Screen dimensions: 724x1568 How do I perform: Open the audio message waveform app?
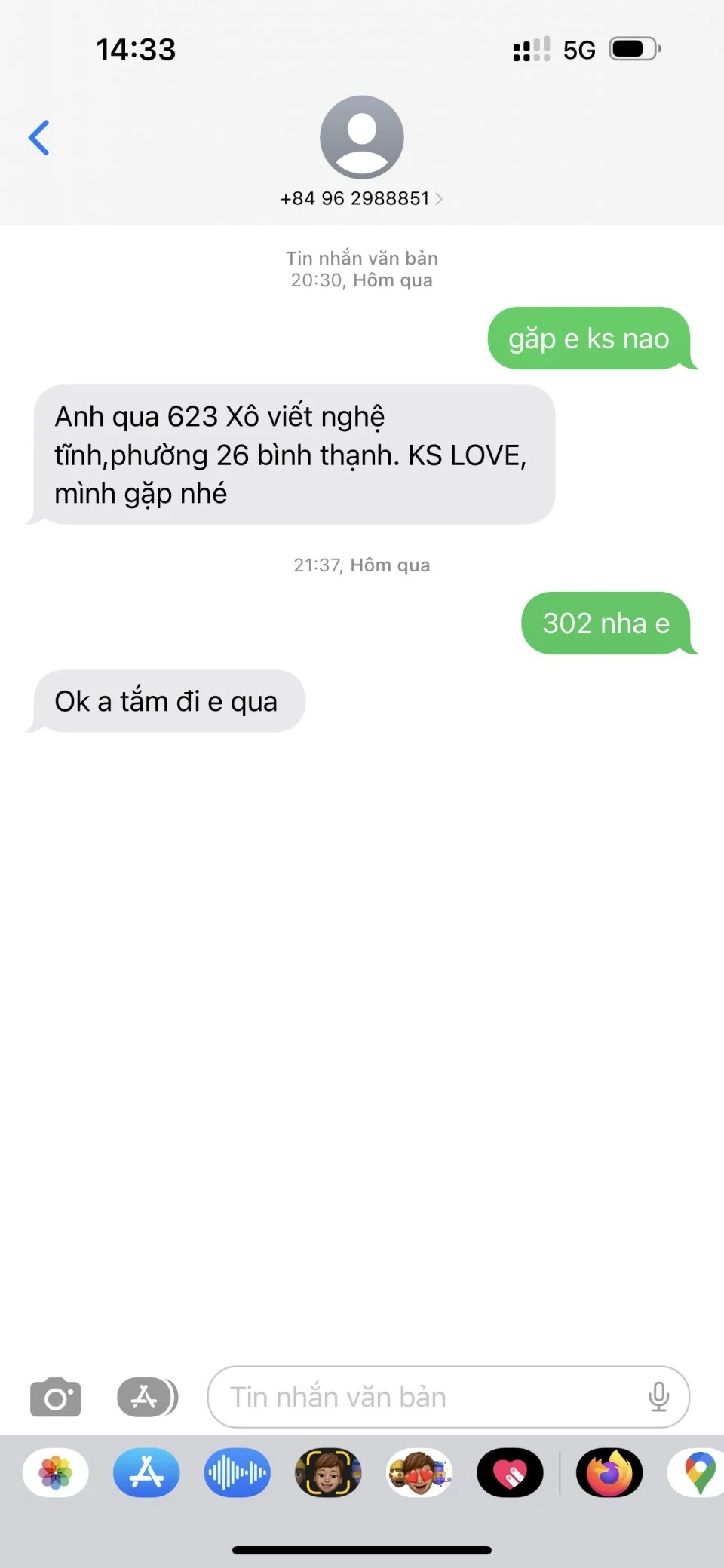tap(237, 1472)
